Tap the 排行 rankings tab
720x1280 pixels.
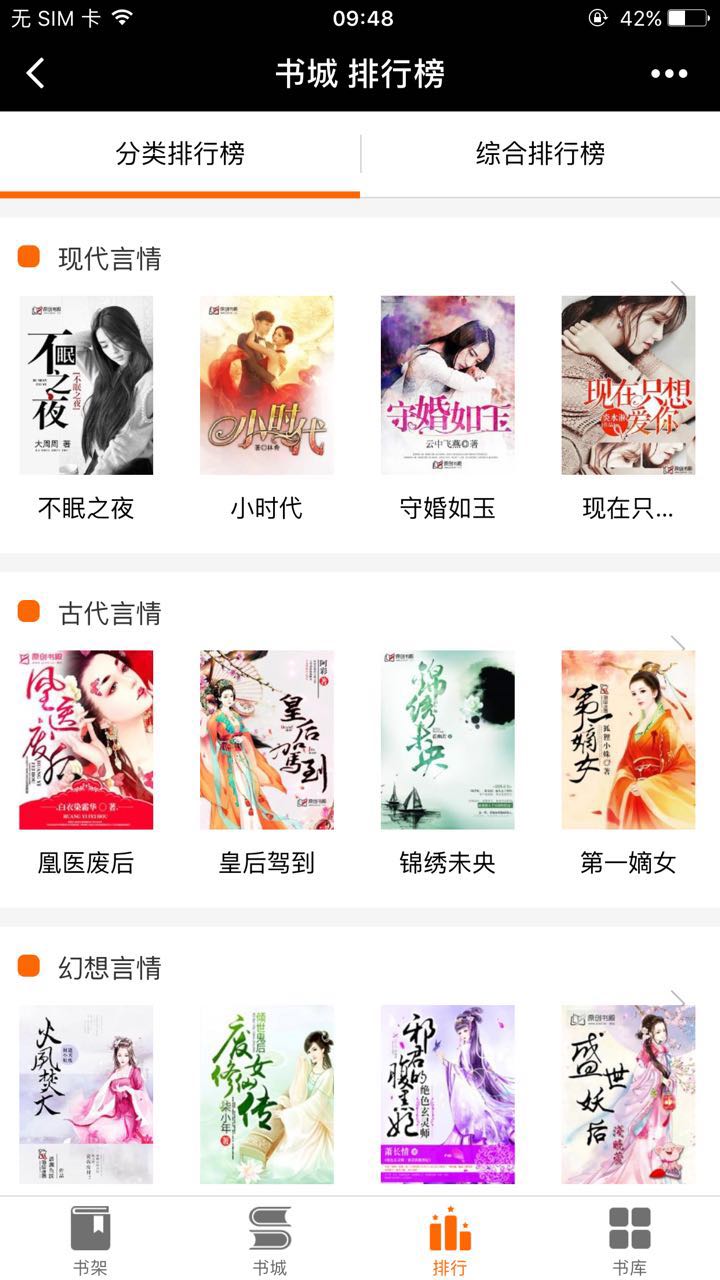point(450,1240)
